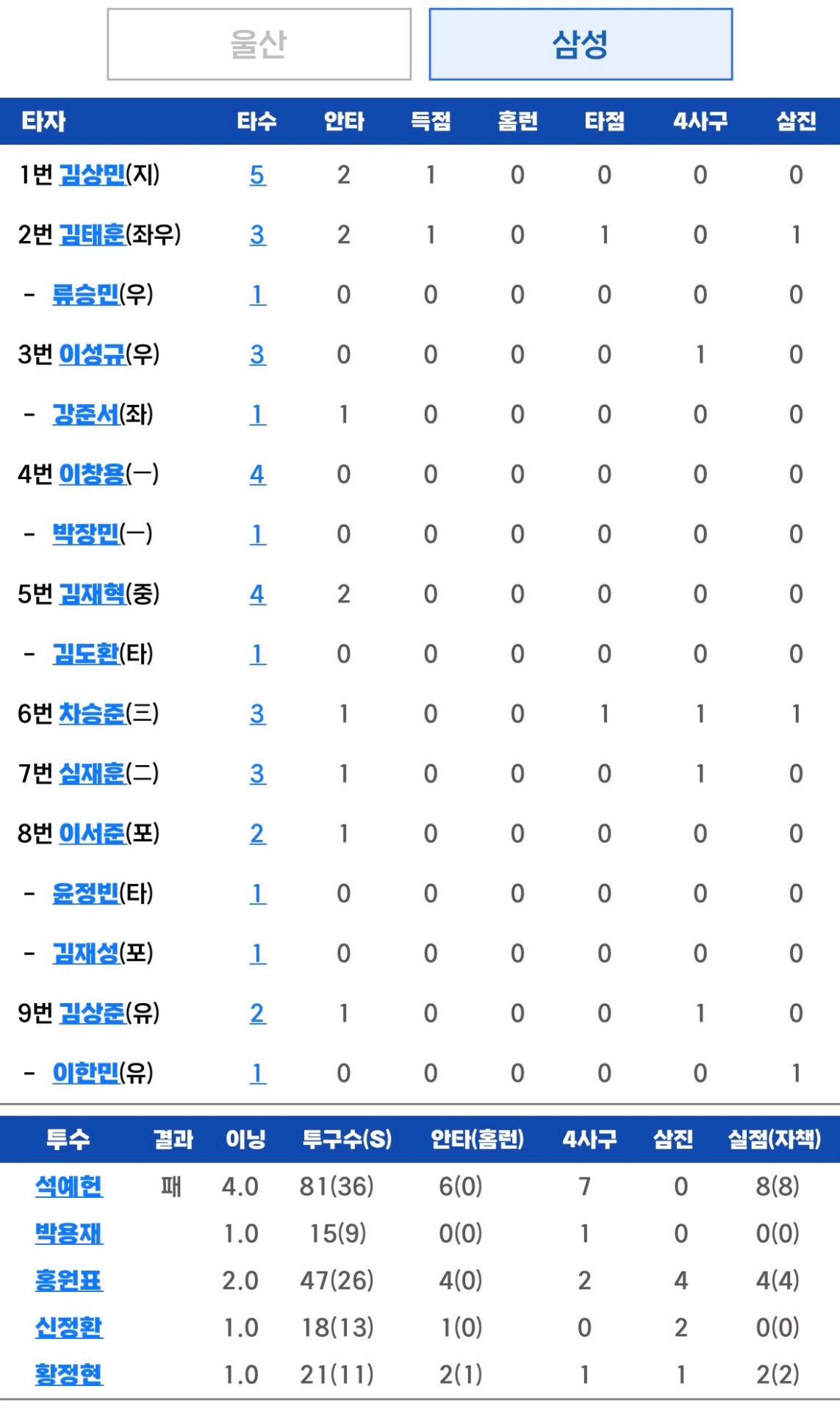View 이창용's player details
The width and height of the screenshot is (840, 1411).
[x=92, y=475]
